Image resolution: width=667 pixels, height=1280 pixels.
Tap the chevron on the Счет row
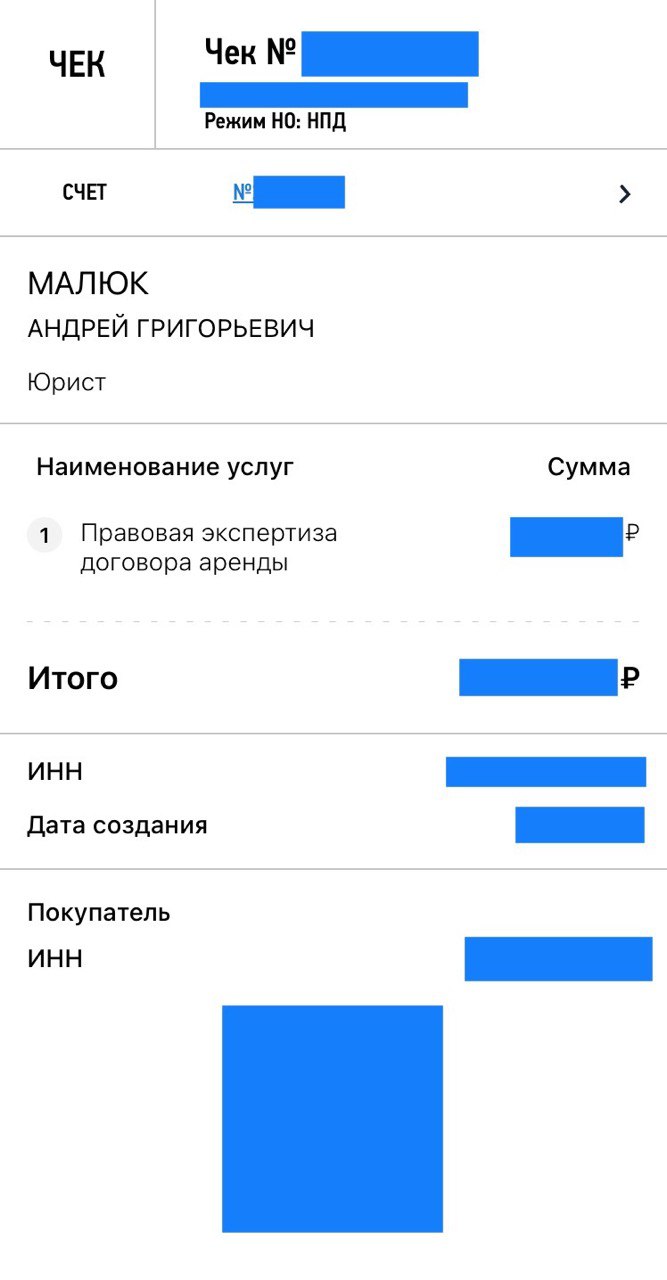tap(625, 194)
